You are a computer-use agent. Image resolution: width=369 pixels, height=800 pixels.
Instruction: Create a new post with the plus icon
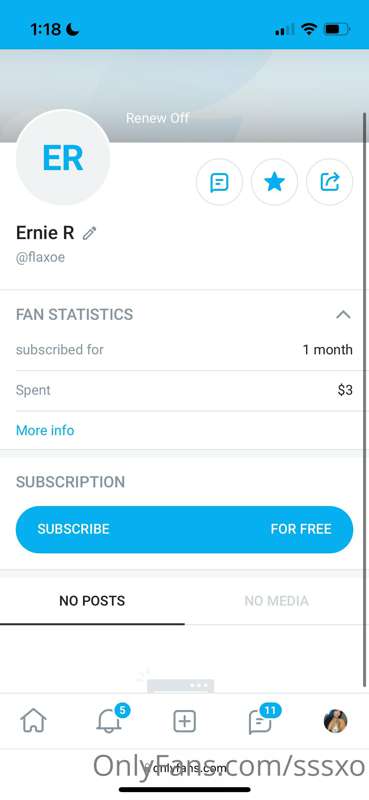click(x=184, y=721)
